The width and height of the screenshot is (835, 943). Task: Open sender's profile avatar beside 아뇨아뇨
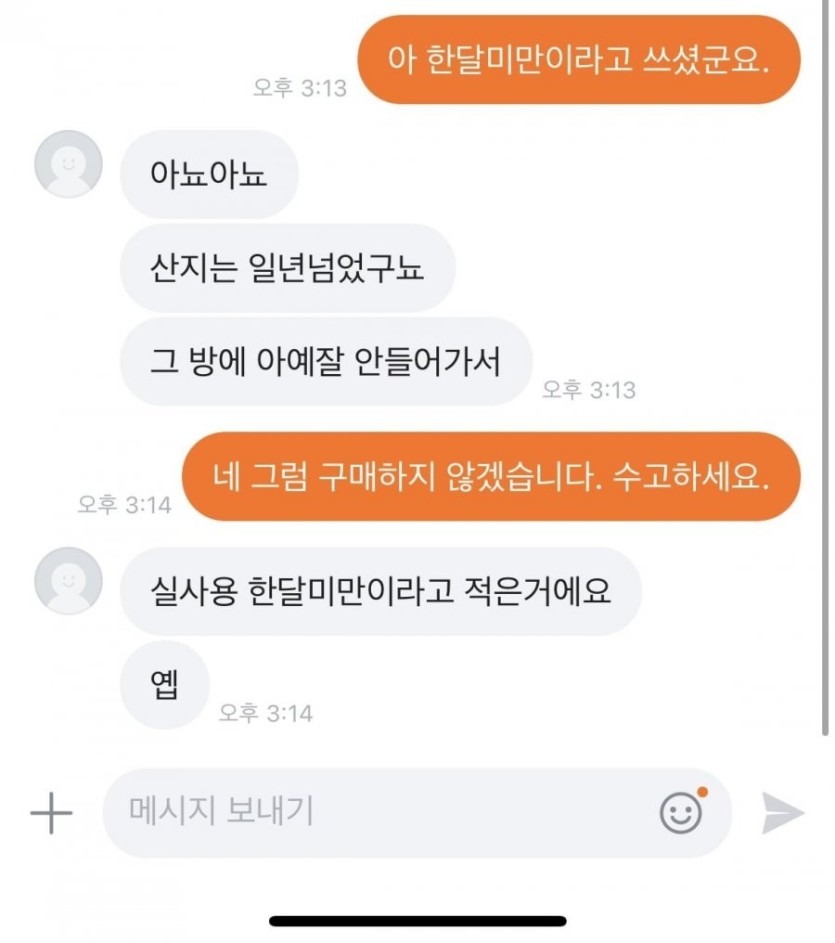coord(68,164)
